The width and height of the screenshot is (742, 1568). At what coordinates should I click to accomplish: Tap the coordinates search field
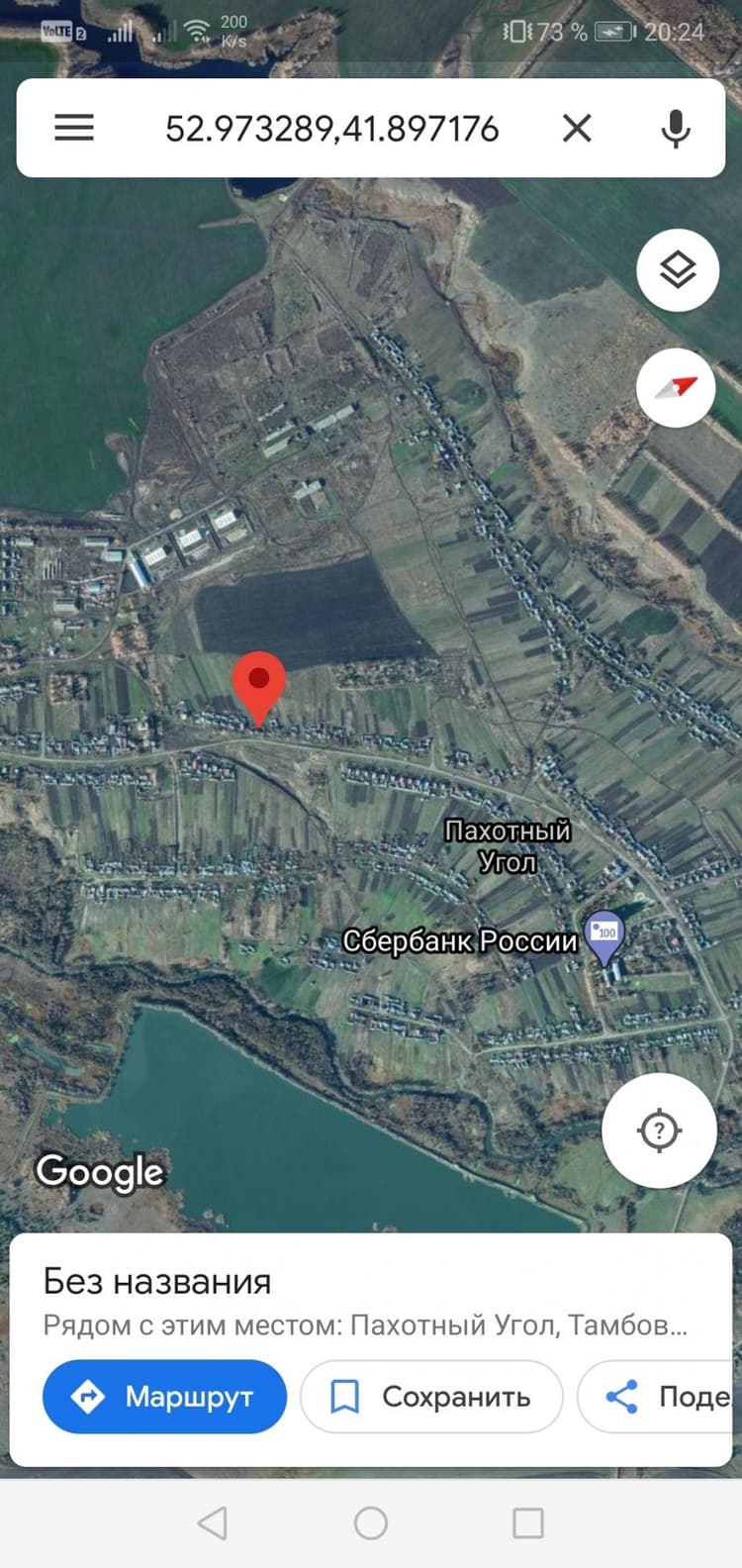[x=331, y=129]
